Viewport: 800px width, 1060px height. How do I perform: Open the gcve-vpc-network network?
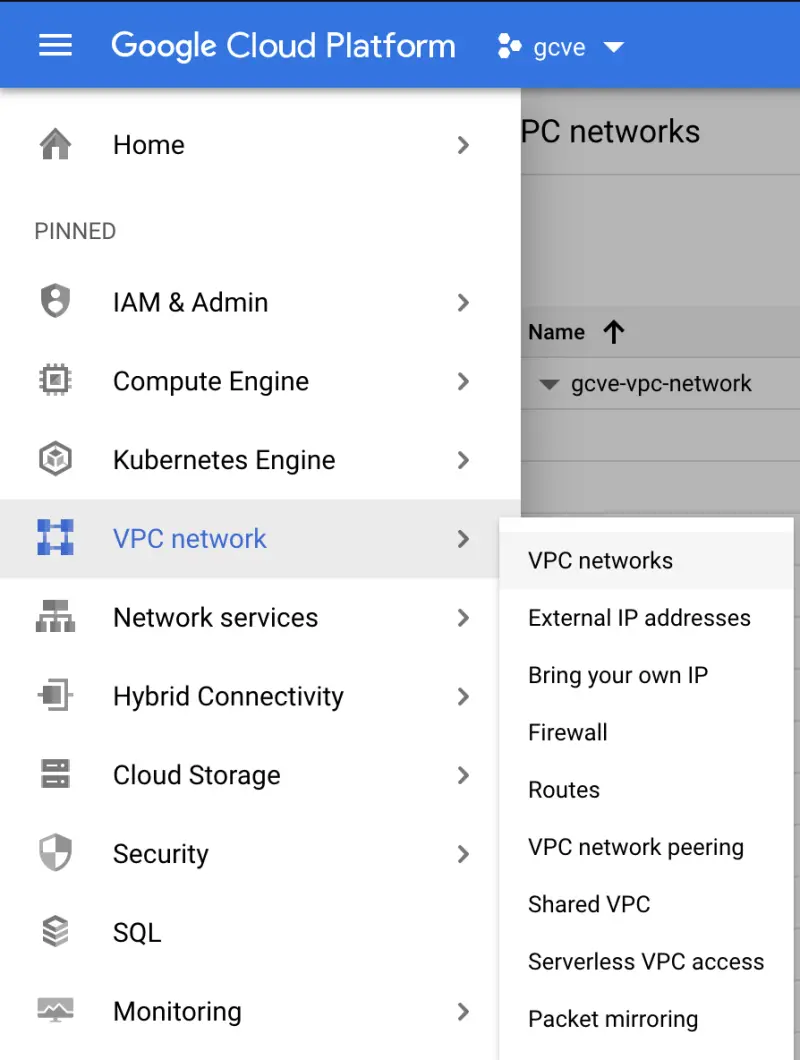(660, 383)
